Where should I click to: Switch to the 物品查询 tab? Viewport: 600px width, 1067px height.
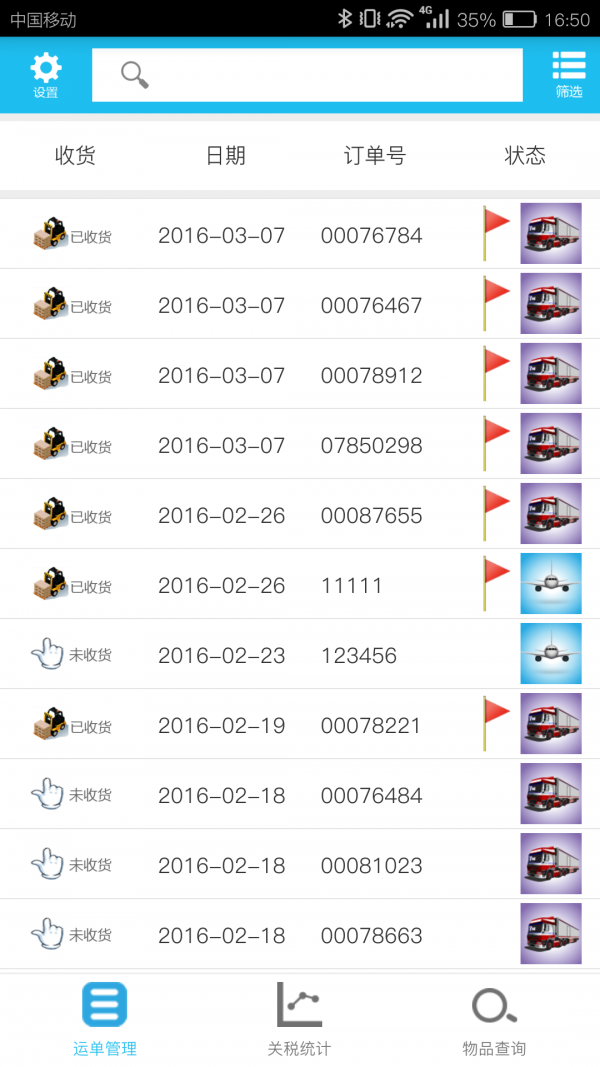click(494, 1020)
